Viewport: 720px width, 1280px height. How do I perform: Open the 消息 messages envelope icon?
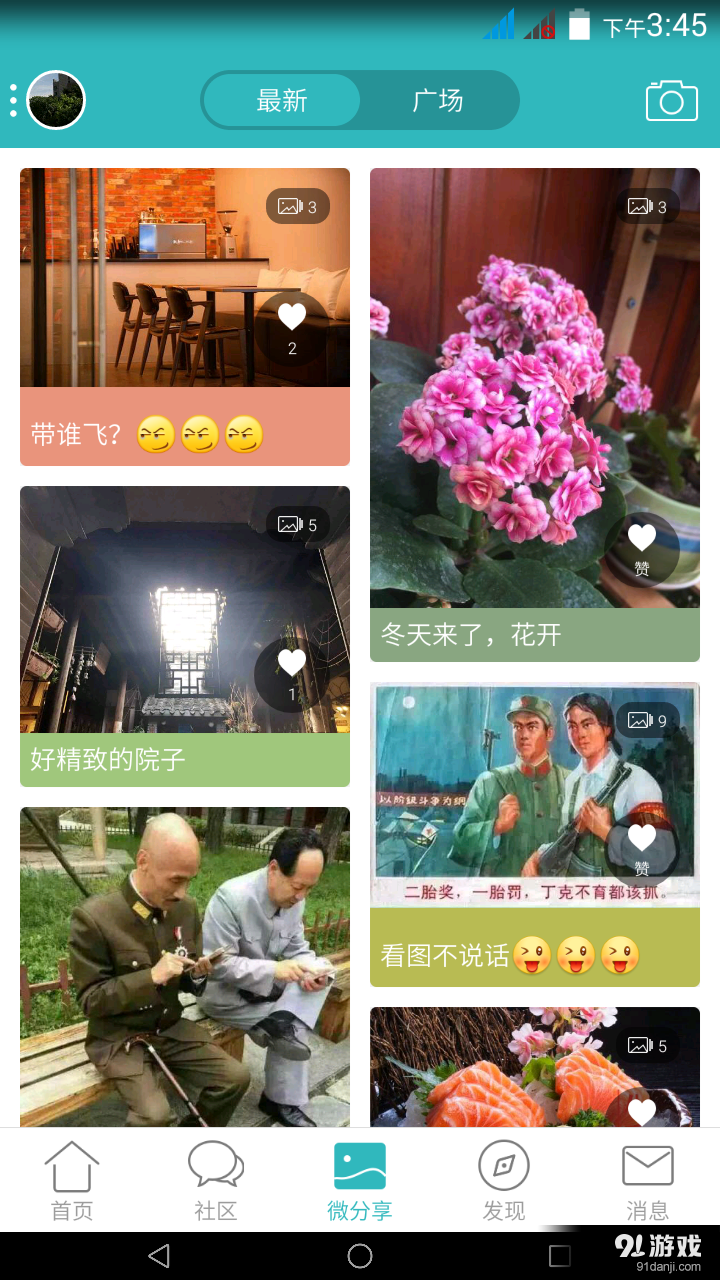pos(647,1180)
